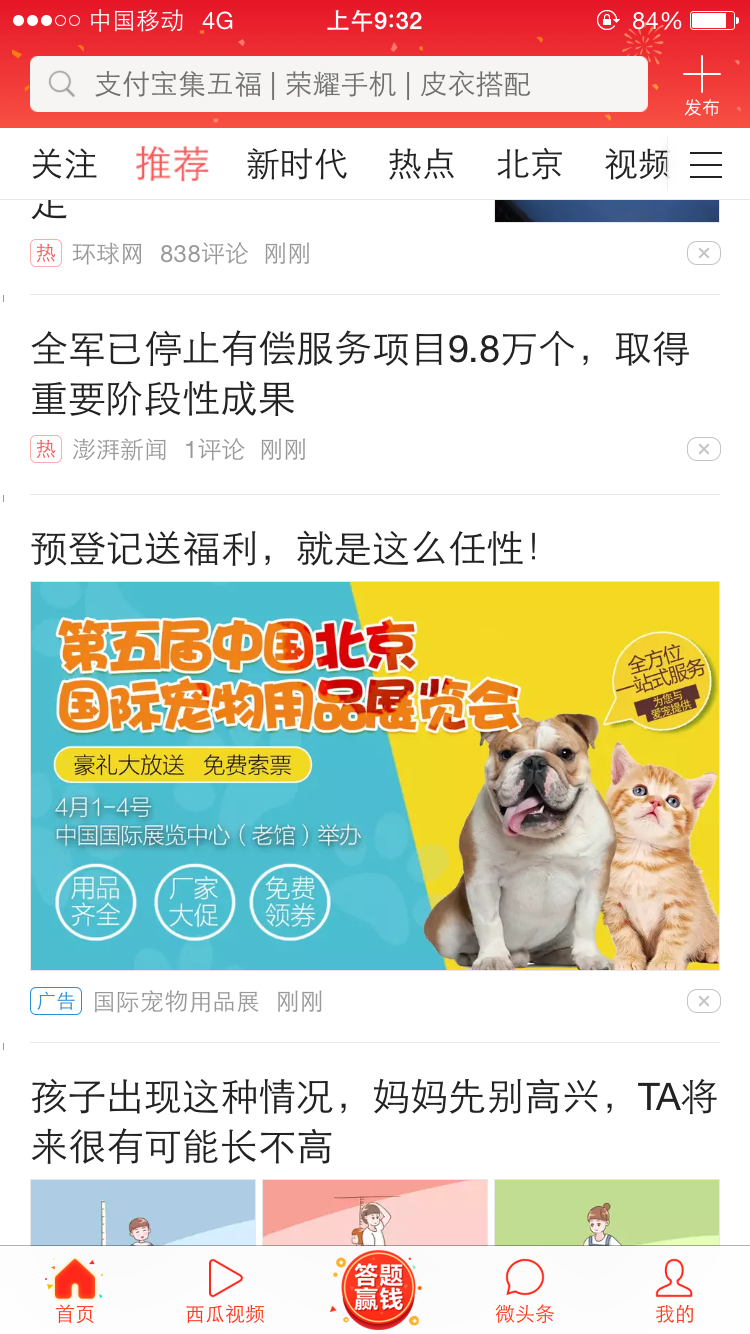Read the 全军已停止有偿服务项目 article
750x1334 pixels.
pos(360,374)
